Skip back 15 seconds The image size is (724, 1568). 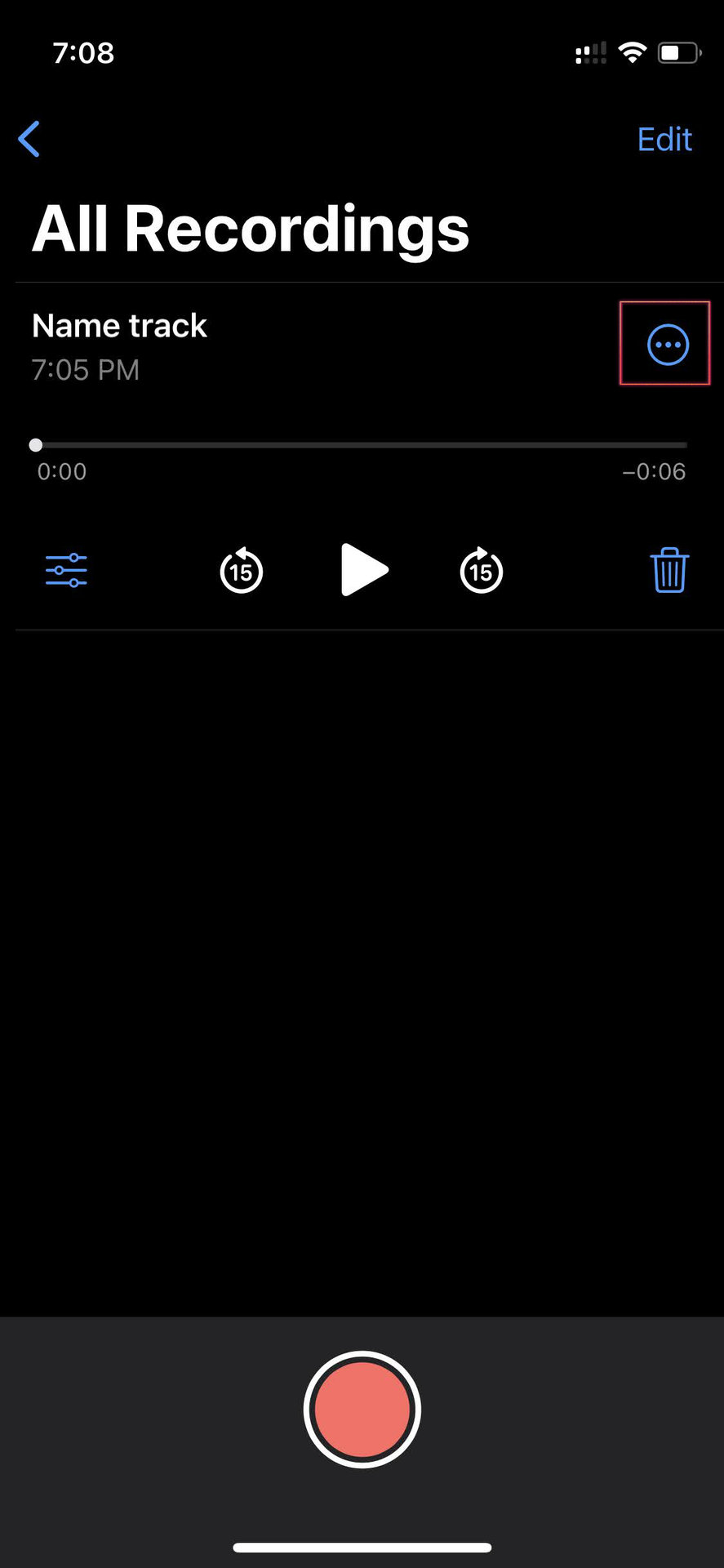241,571
